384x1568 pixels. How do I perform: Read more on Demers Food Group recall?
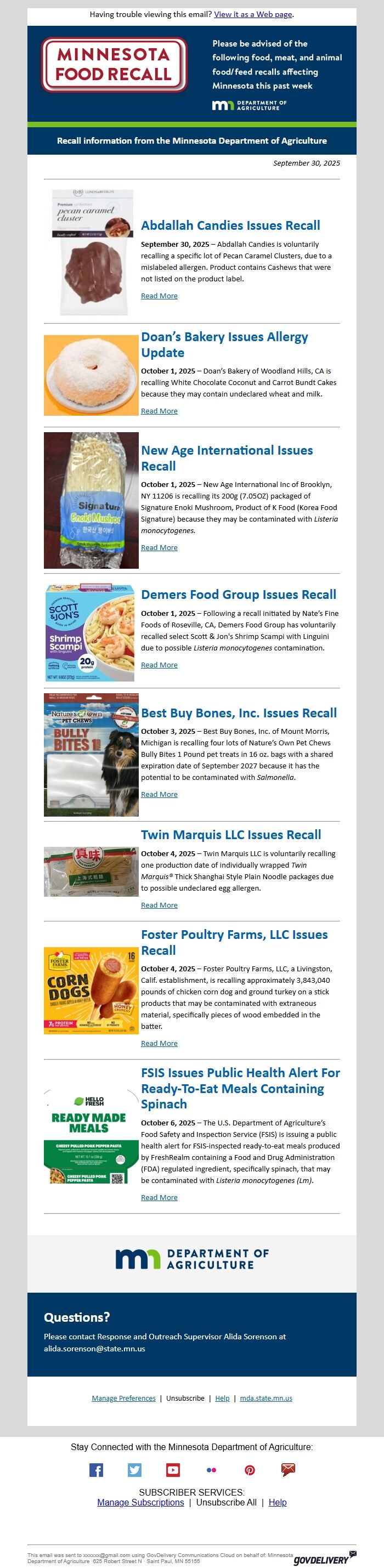[x=160, y=665]
